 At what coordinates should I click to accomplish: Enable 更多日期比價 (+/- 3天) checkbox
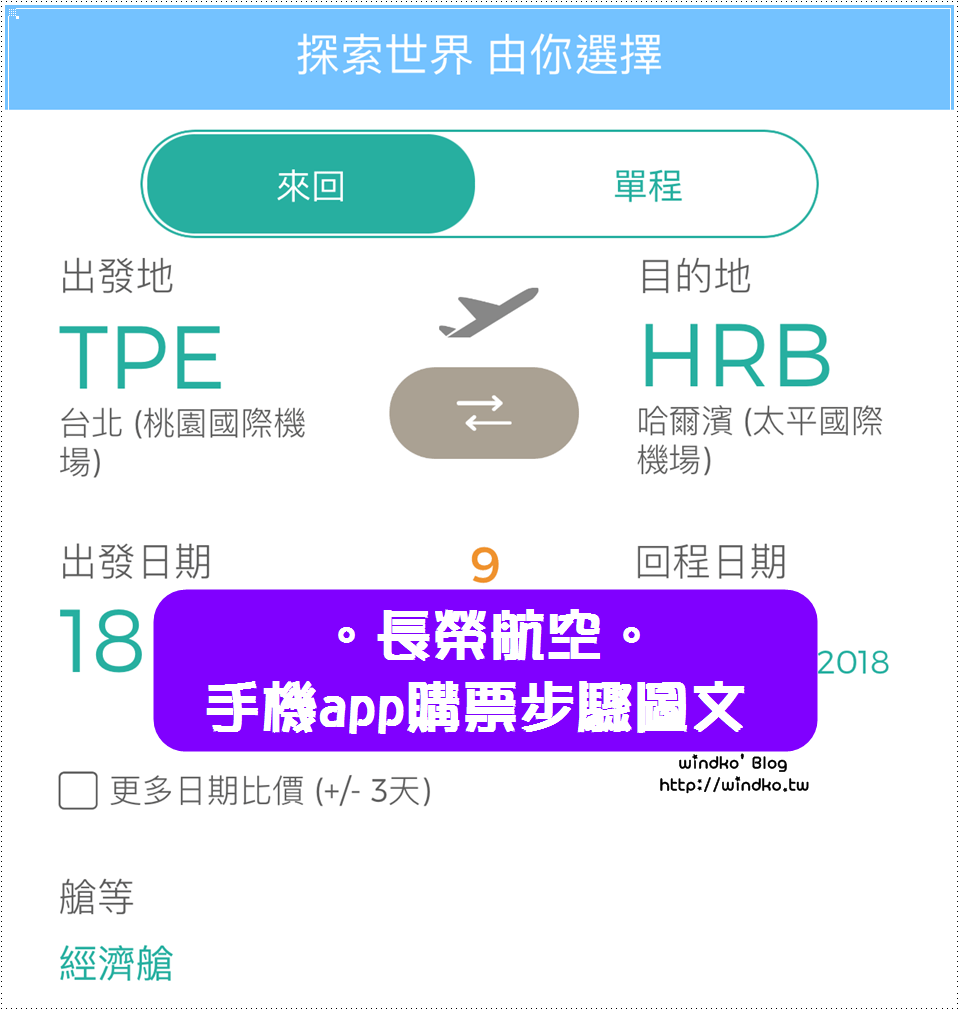click(x=77, y=791)
